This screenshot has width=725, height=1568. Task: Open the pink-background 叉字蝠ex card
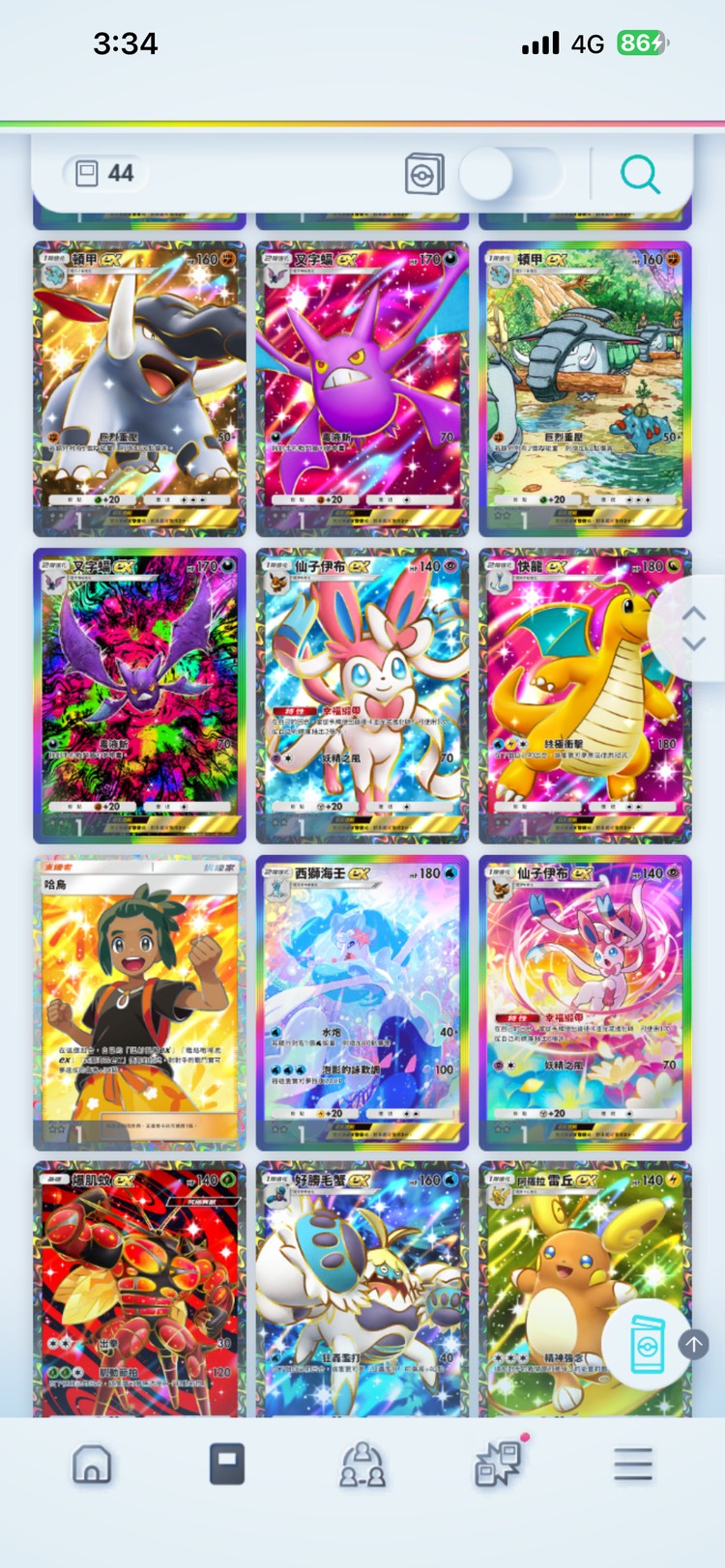click(x=362, y=387)
